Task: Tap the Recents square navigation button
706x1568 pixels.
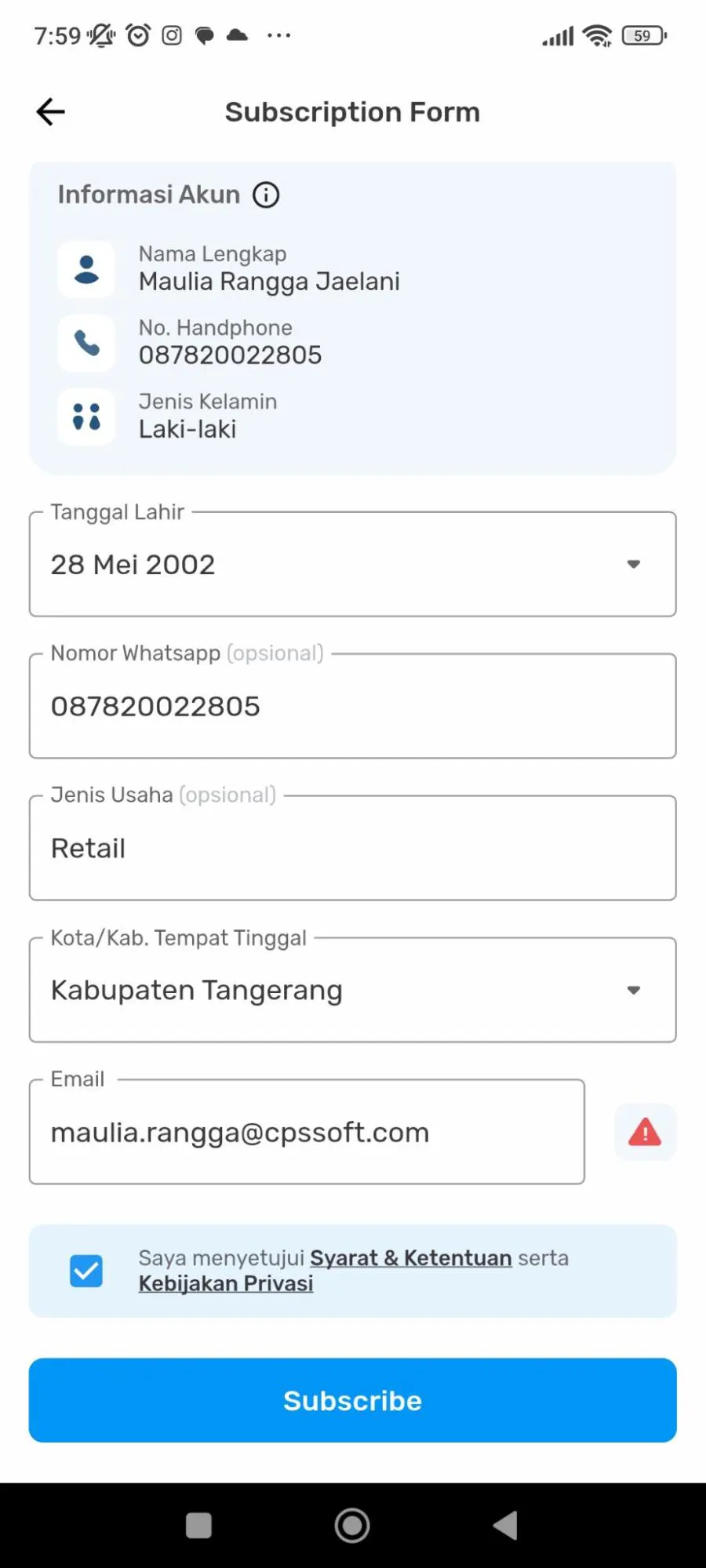Action: pos(198,1526)
